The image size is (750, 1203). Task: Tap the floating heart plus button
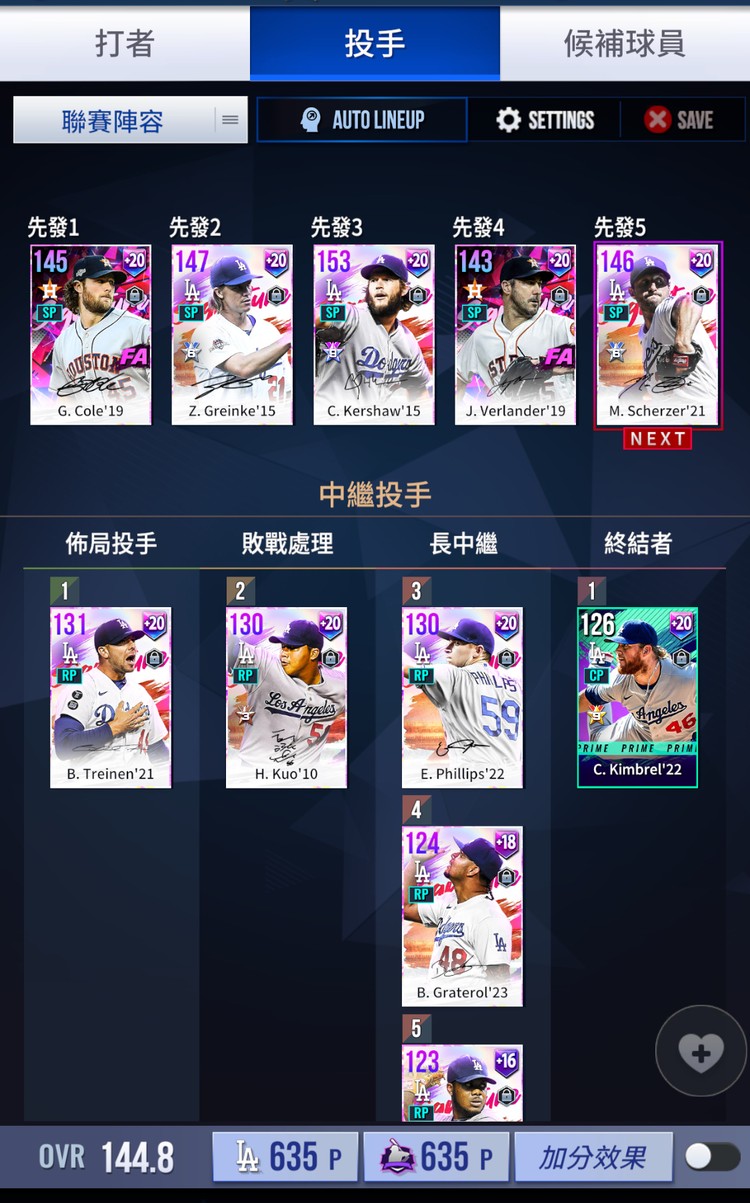tap(700, 1051)
